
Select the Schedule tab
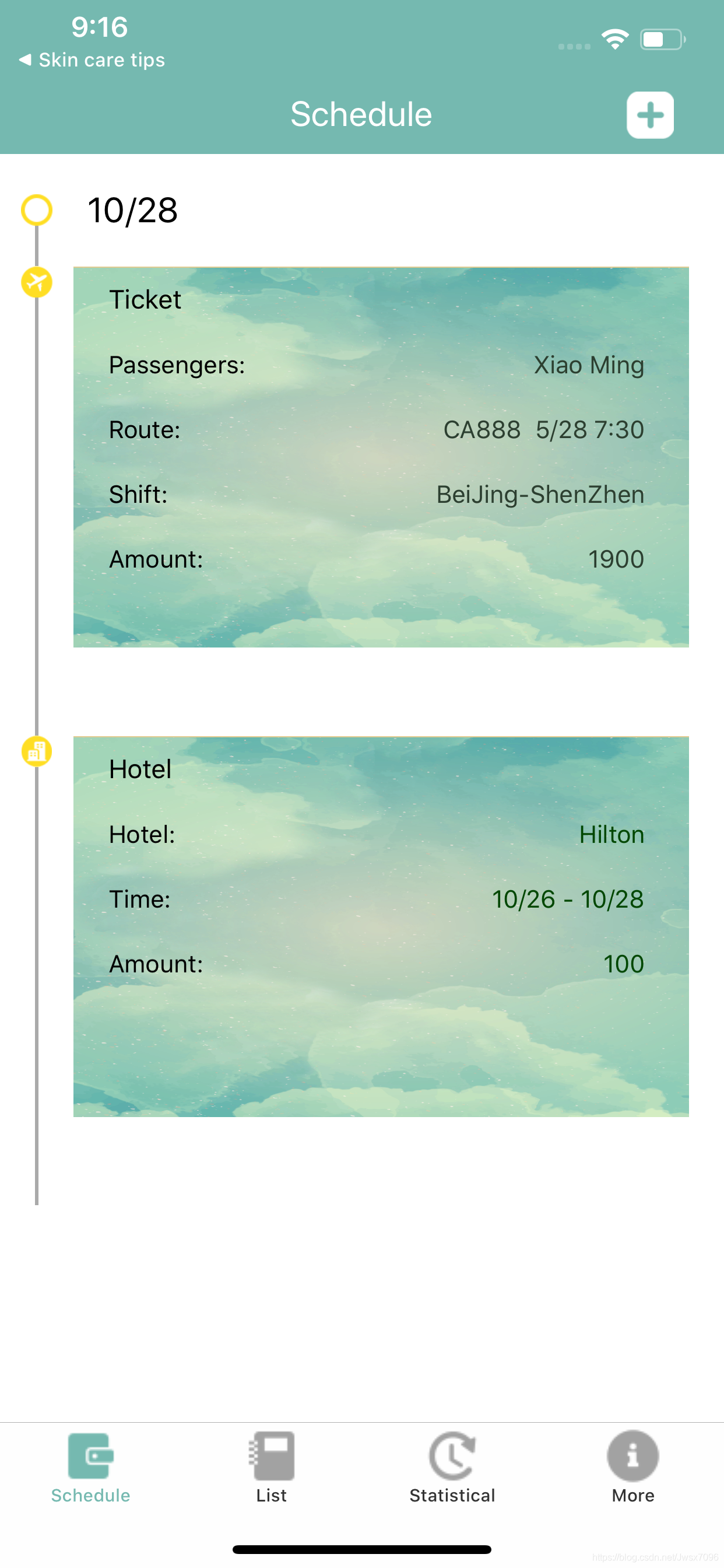click(x=90, y=1468)
